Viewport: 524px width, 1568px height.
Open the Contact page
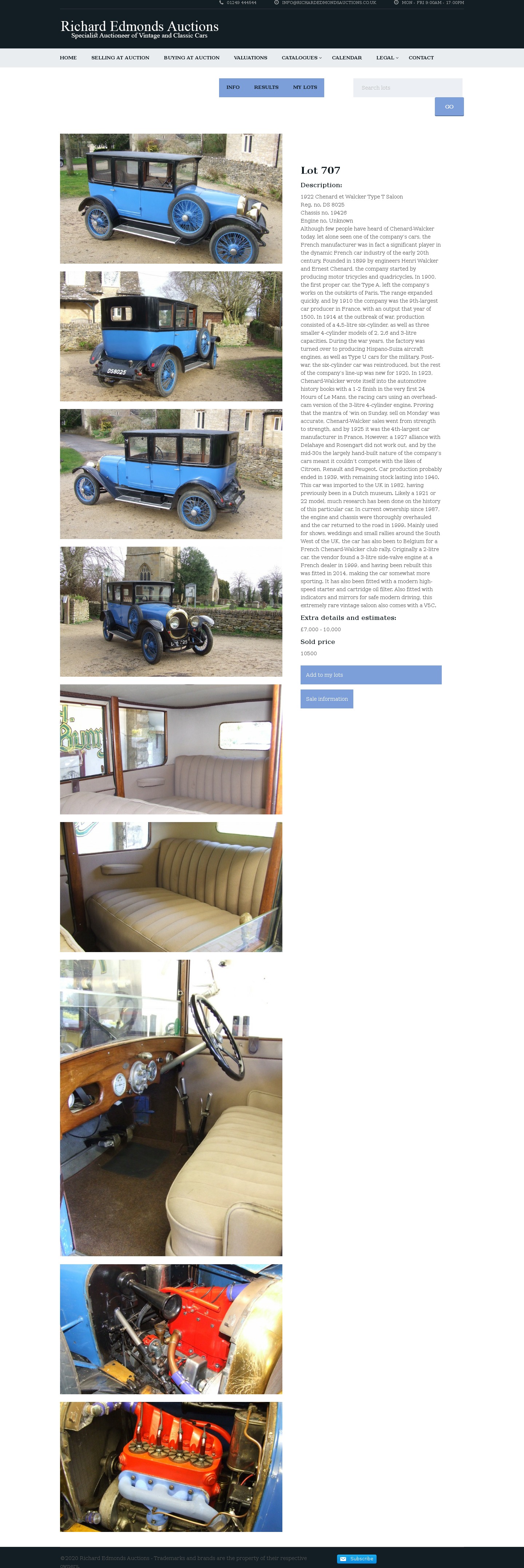click(x=421, y=58)
